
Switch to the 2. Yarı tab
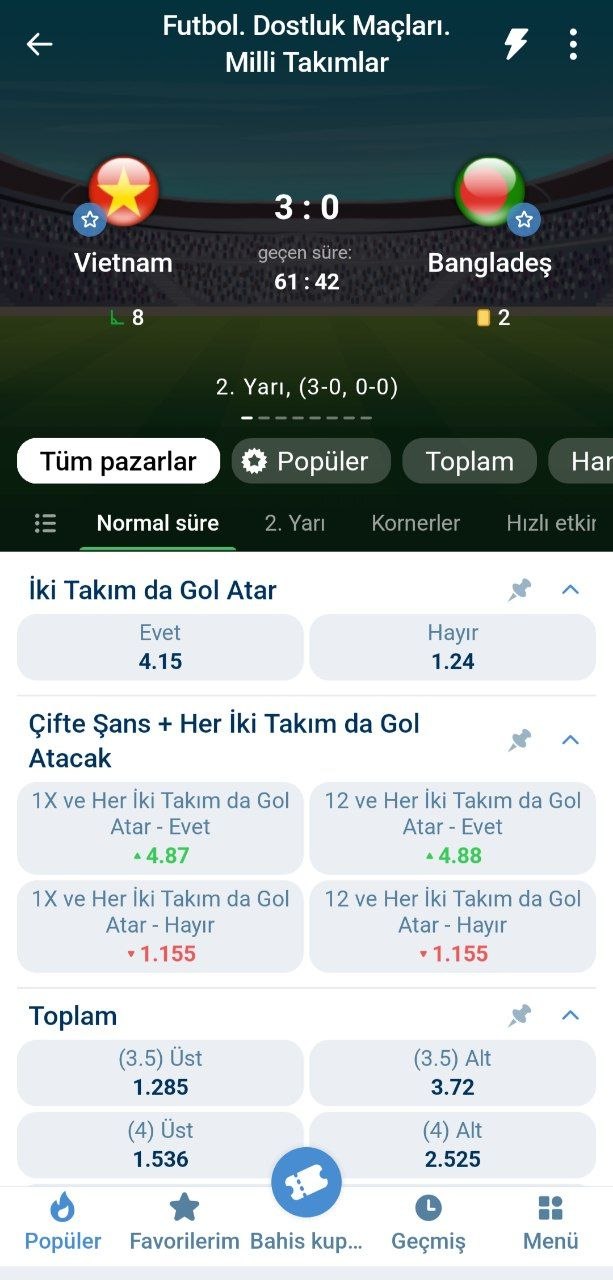pyautogui.click(x=294, y=523)
